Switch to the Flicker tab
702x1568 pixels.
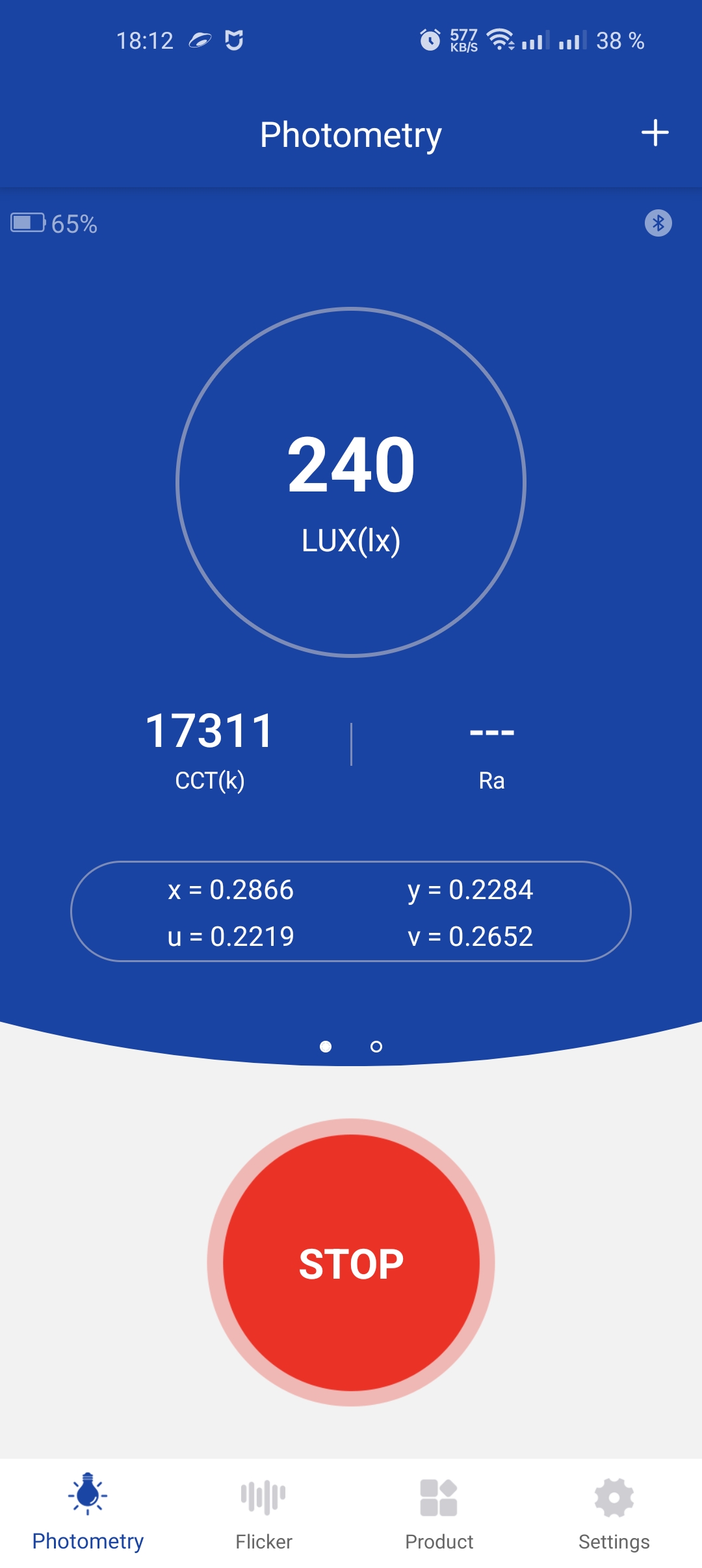pos(263,1513)
